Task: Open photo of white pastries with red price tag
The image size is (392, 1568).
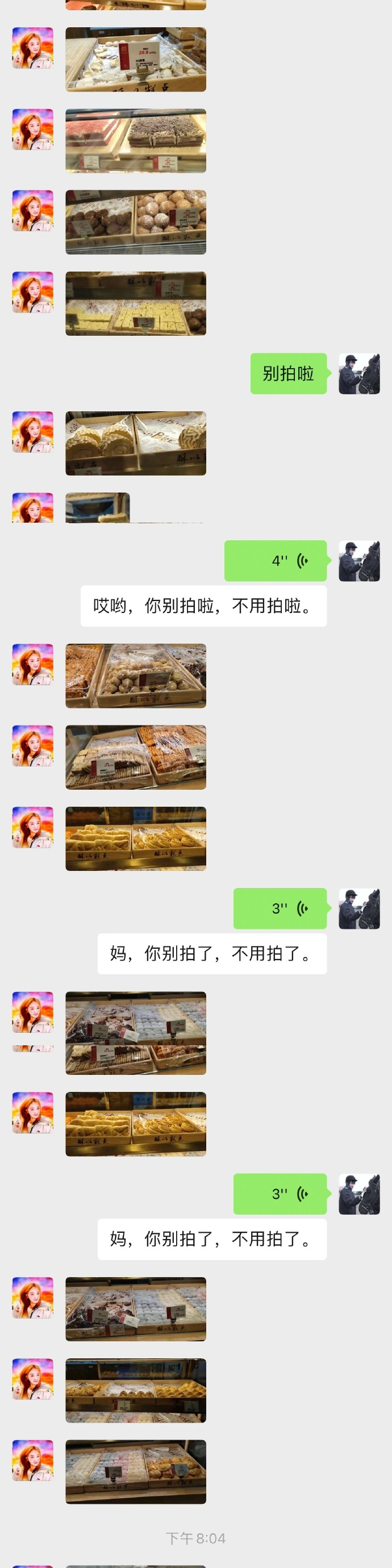Action: pyautogui.click(x=135, y=60)
